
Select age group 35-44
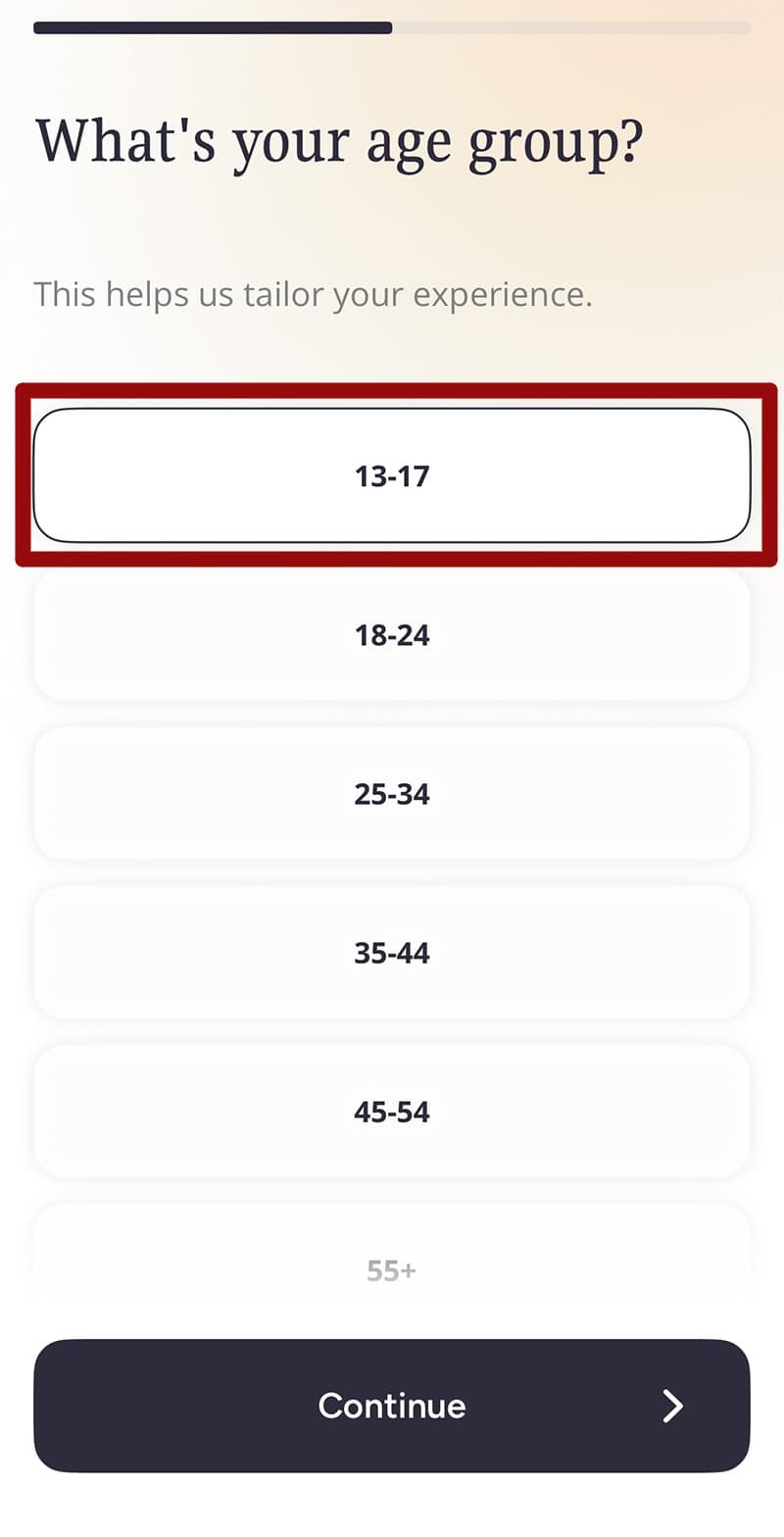pos(392,953)
